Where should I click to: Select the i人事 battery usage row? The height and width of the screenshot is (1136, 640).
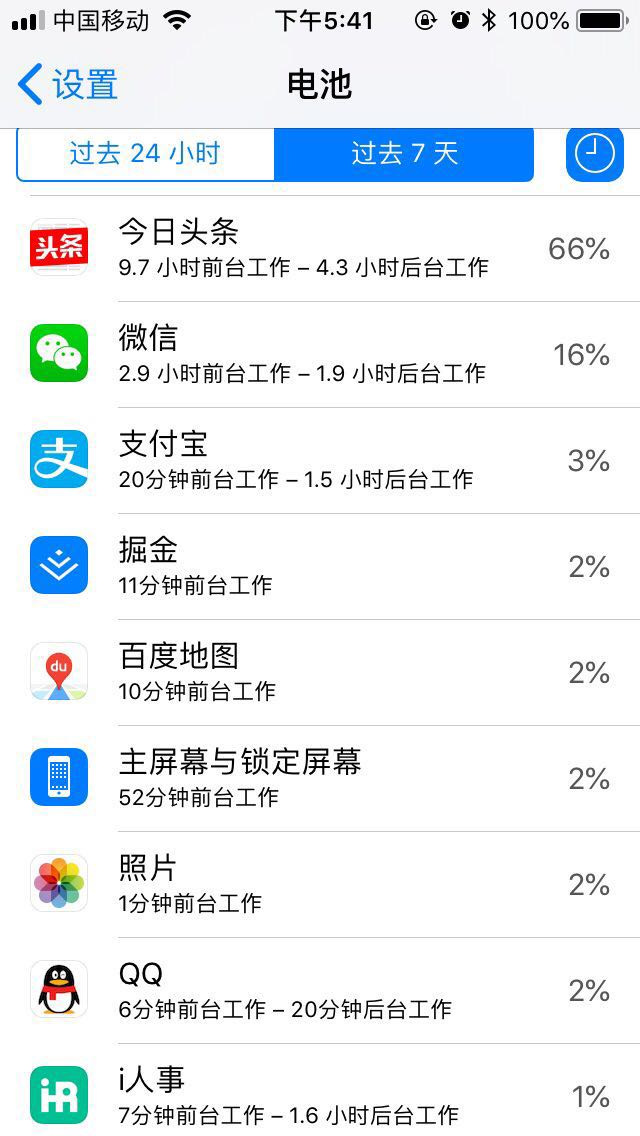(320, 1094)
